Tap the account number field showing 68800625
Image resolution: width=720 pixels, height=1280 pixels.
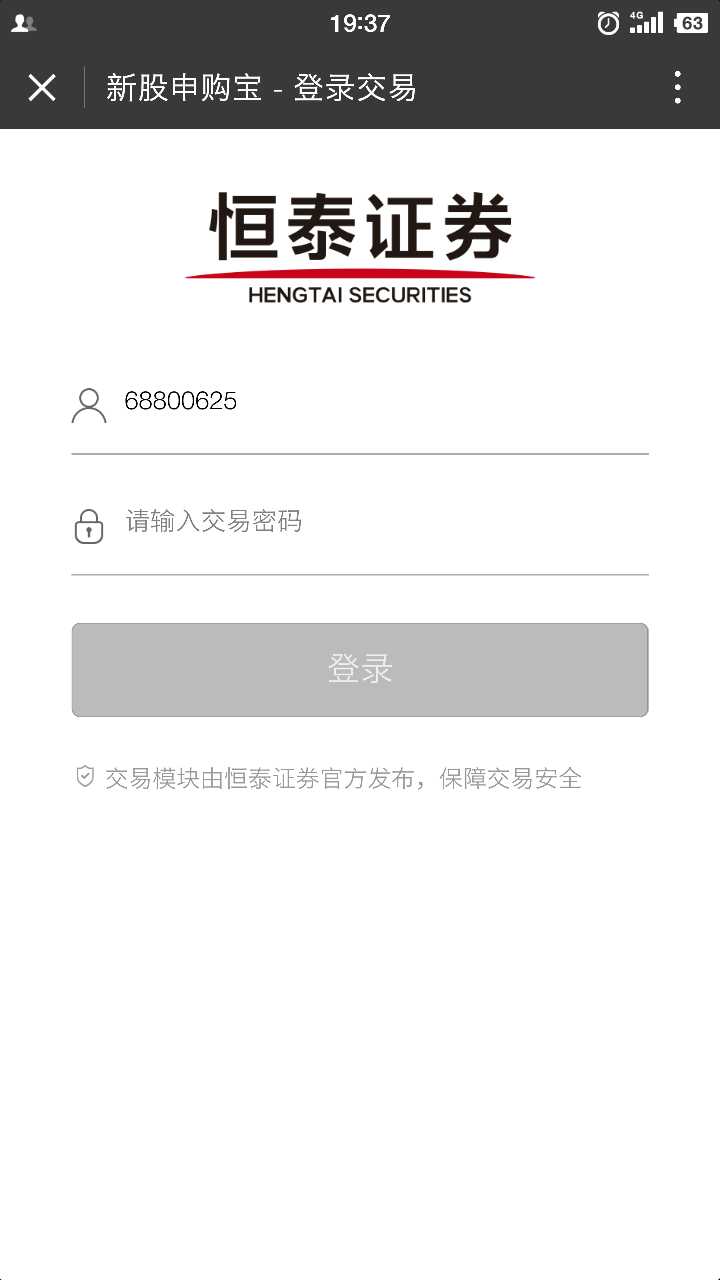click(x=380, y=403)
